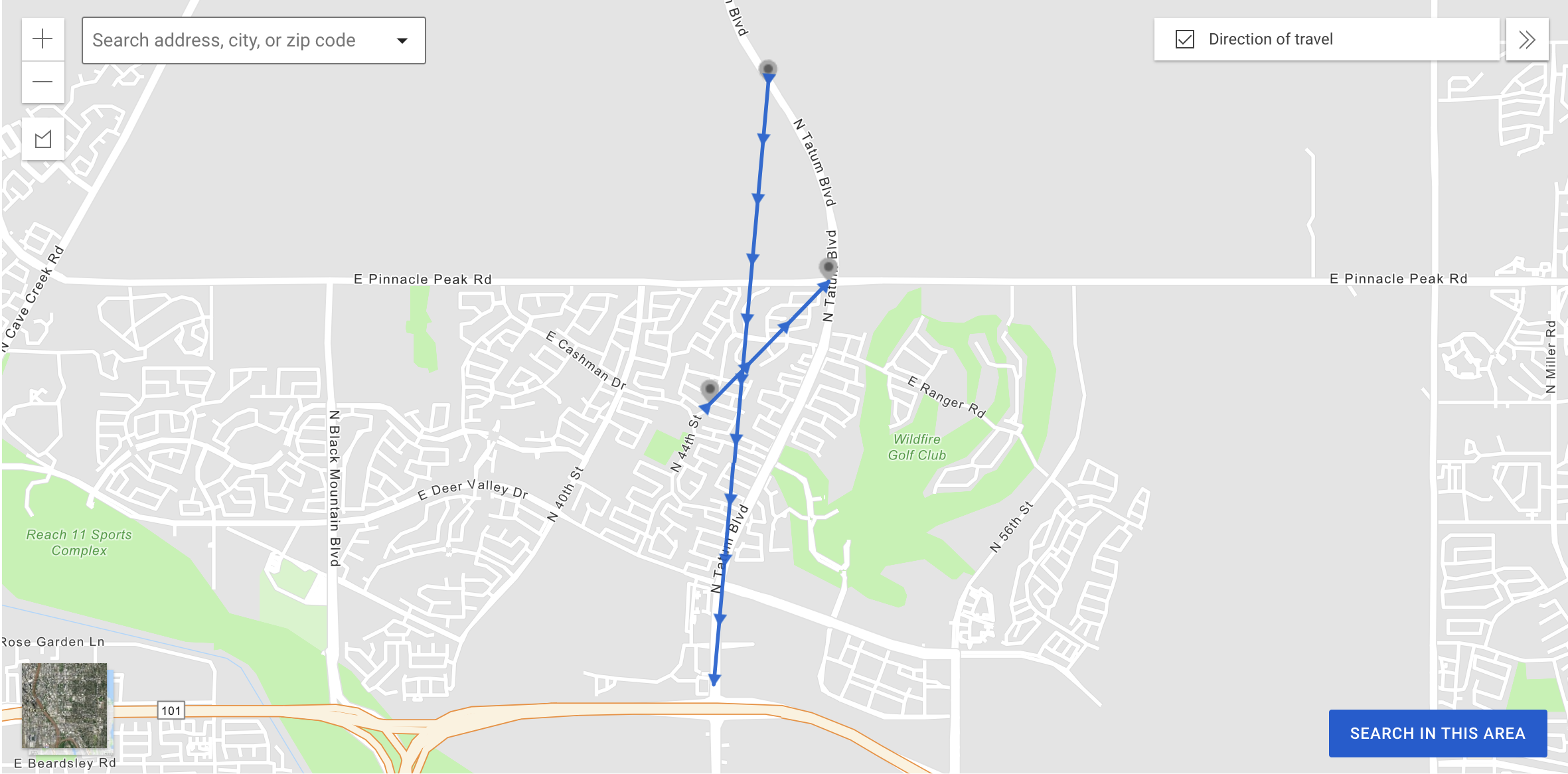This screenshot has height=774, width=1568.
Task: Expand the search suggestions dropdown arrow
Action: tap(402, 40)
